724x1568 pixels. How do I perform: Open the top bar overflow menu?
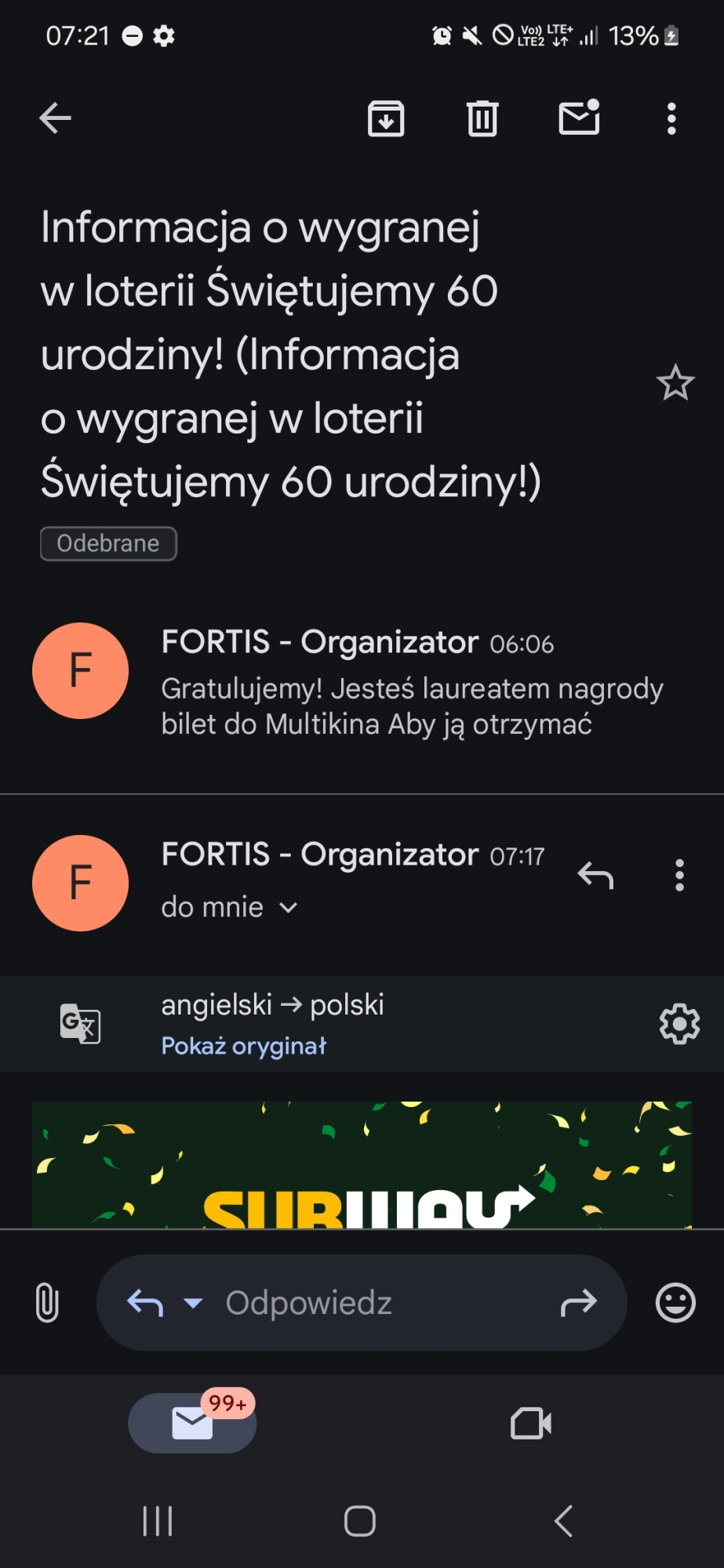tap(671, 119)
